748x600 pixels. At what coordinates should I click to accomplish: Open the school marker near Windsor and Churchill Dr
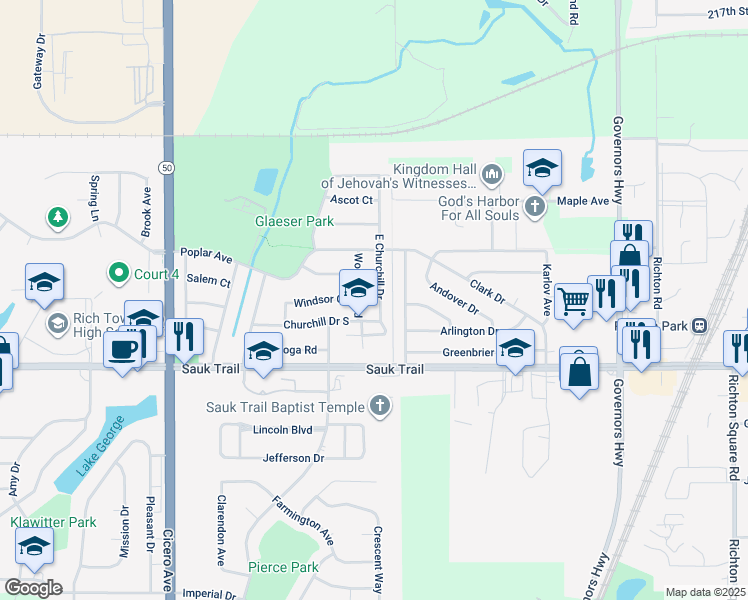[358, 290]
